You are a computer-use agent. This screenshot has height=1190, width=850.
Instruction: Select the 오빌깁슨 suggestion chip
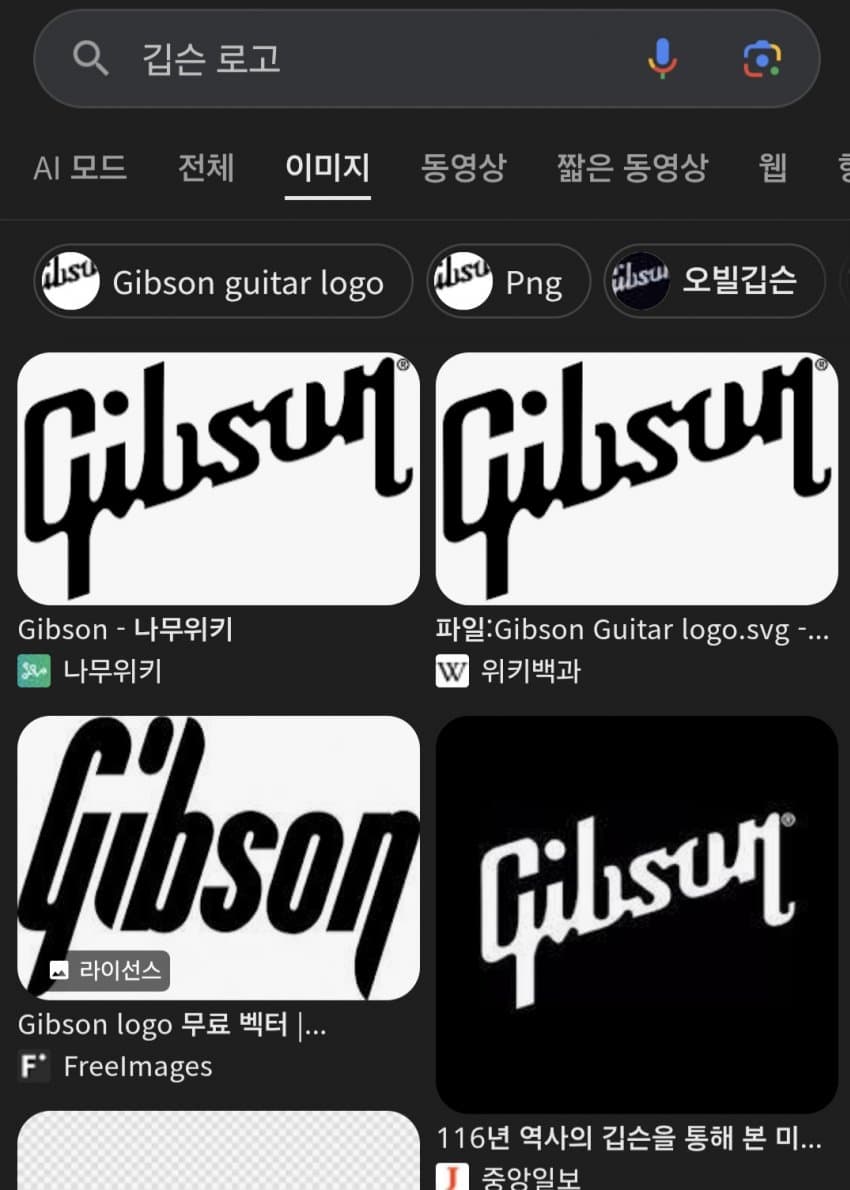point(714,282)
